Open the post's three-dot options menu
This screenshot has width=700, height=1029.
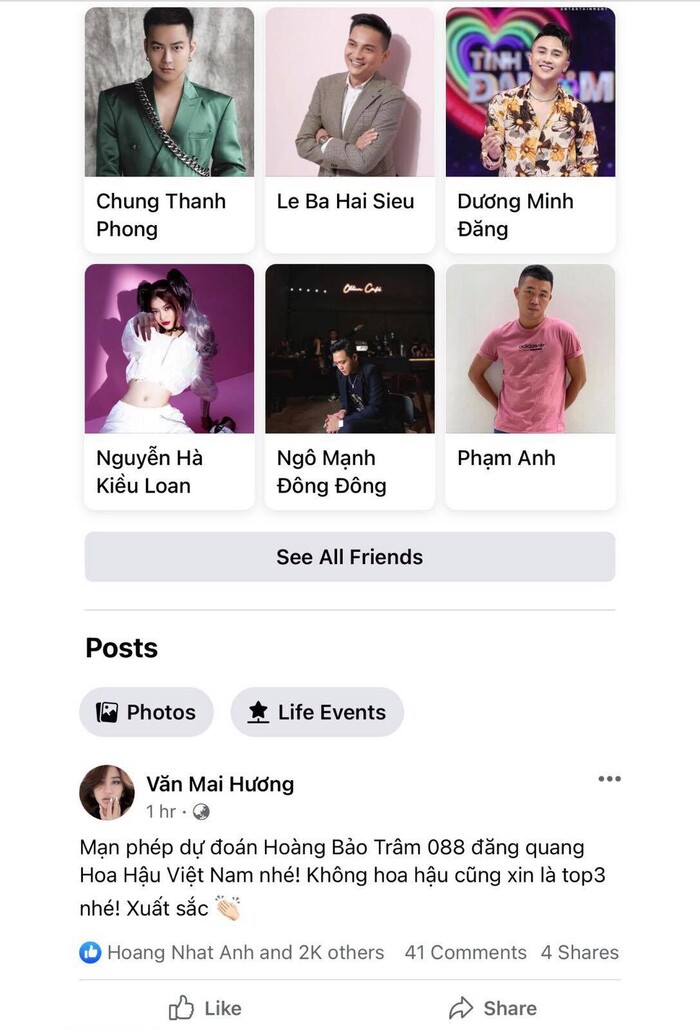click(609, 779)
